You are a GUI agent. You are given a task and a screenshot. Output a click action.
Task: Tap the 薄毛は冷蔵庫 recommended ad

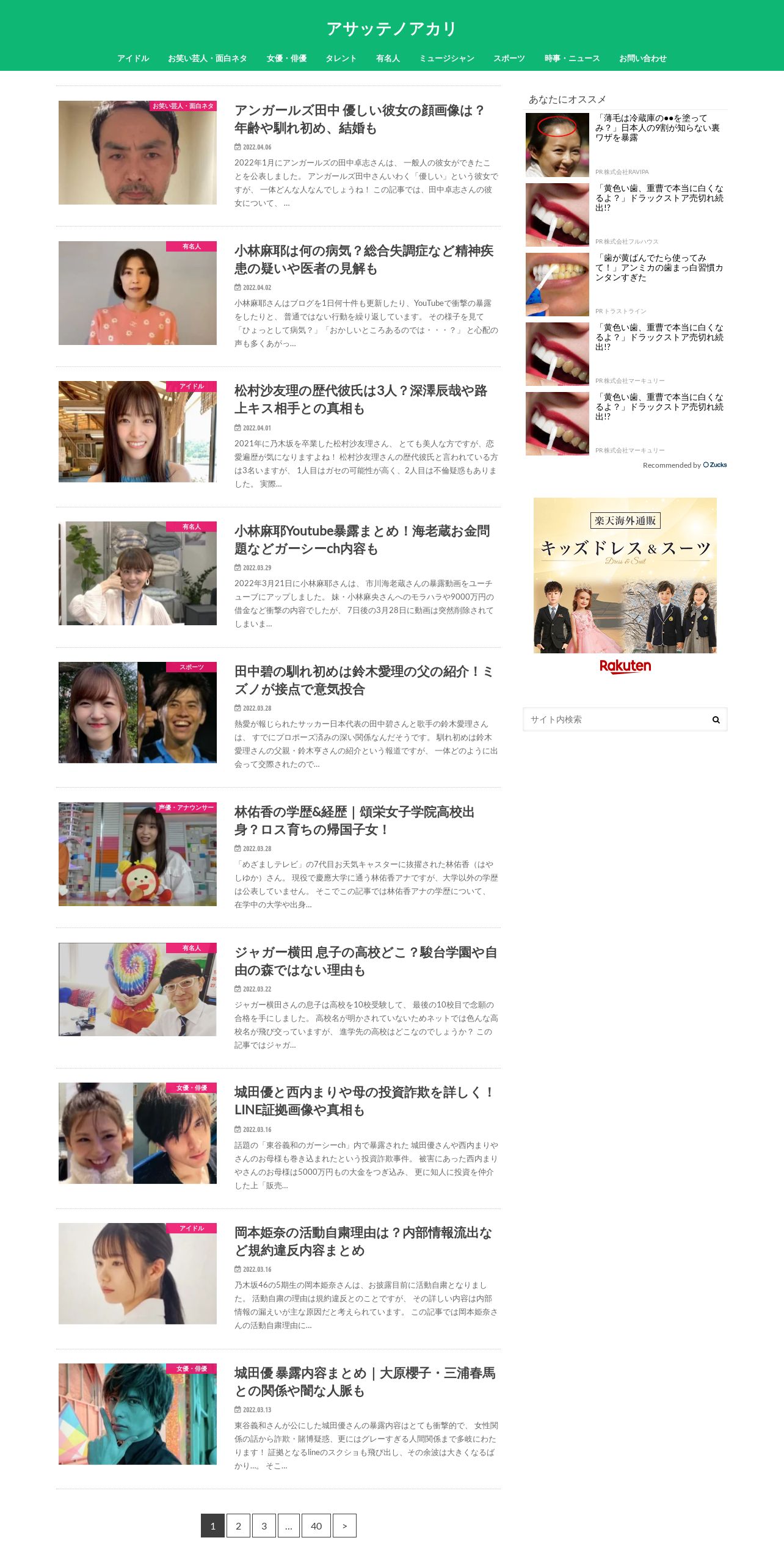(x=657, y=128)
